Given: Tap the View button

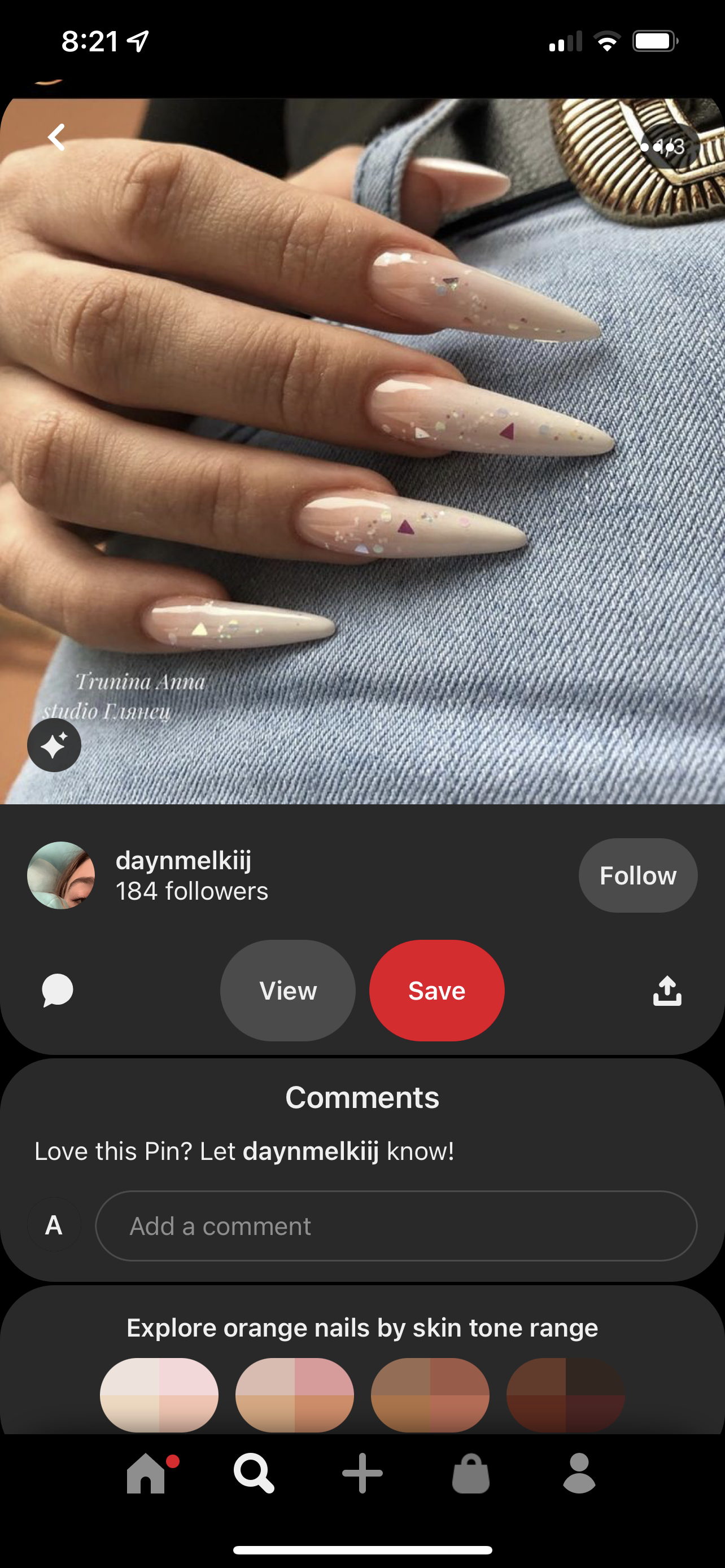Looking at the screenshot, I should coord(288,991).
